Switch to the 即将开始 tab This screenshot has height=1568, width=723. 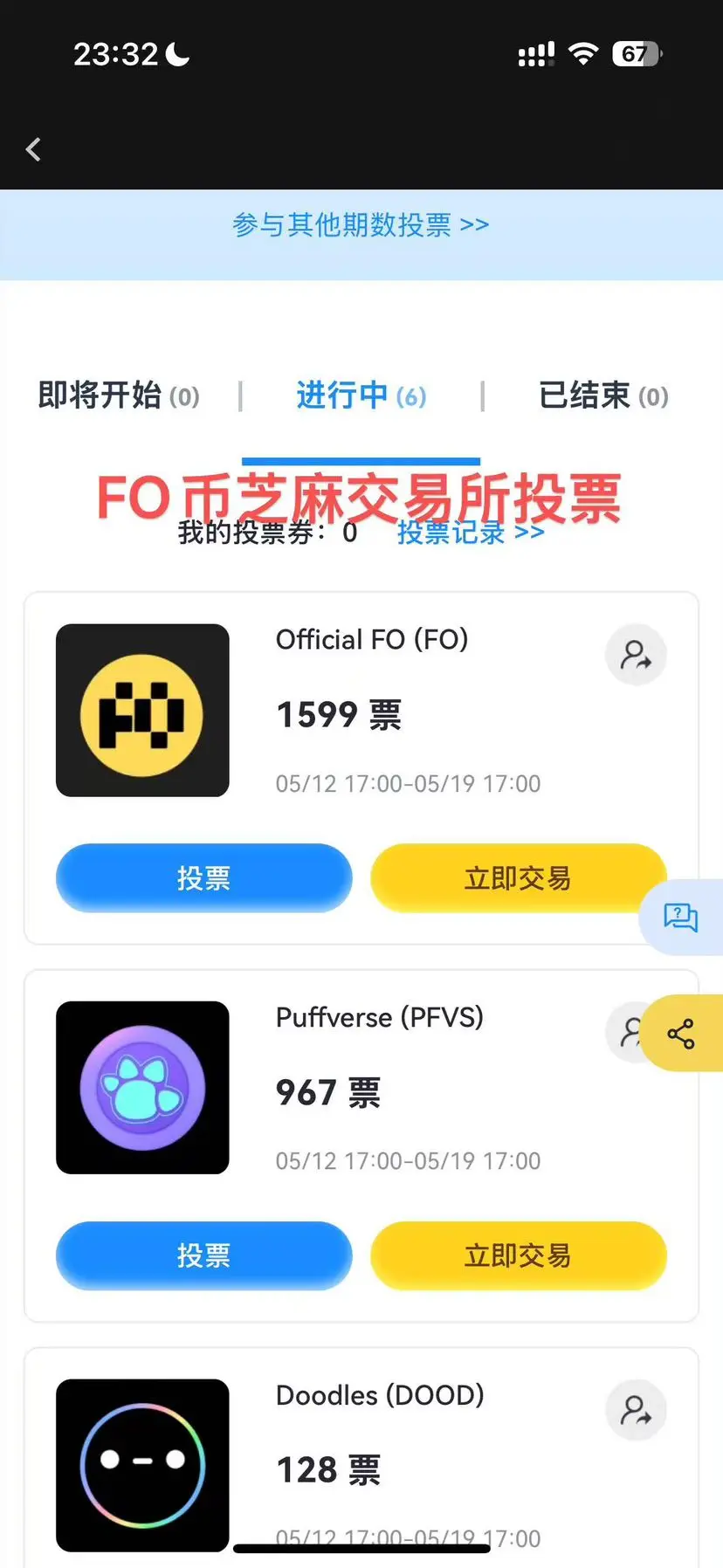click(119, 395)
